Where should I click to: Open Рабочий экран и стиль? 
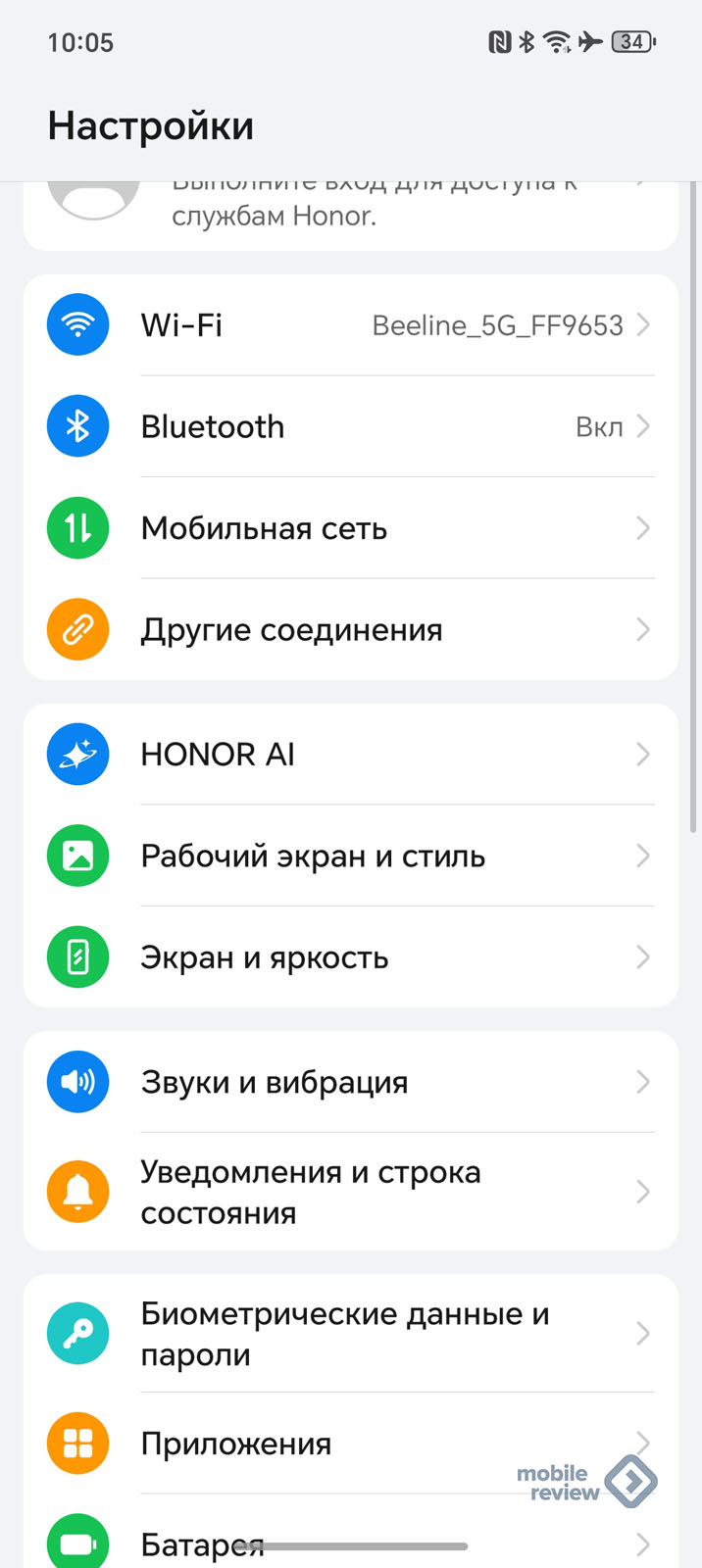350,857
